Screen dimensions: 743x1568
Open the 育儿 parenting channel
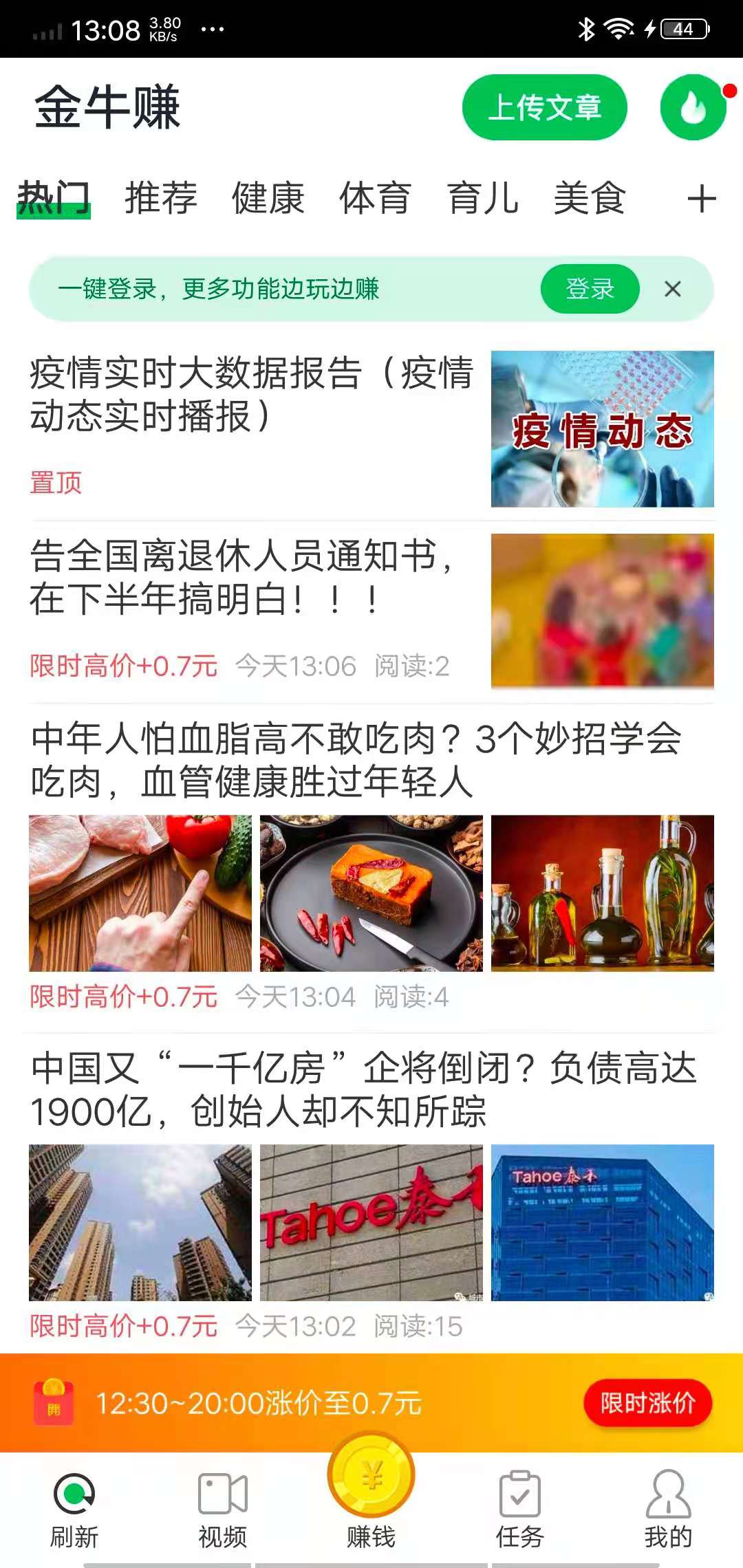point(483,199)
